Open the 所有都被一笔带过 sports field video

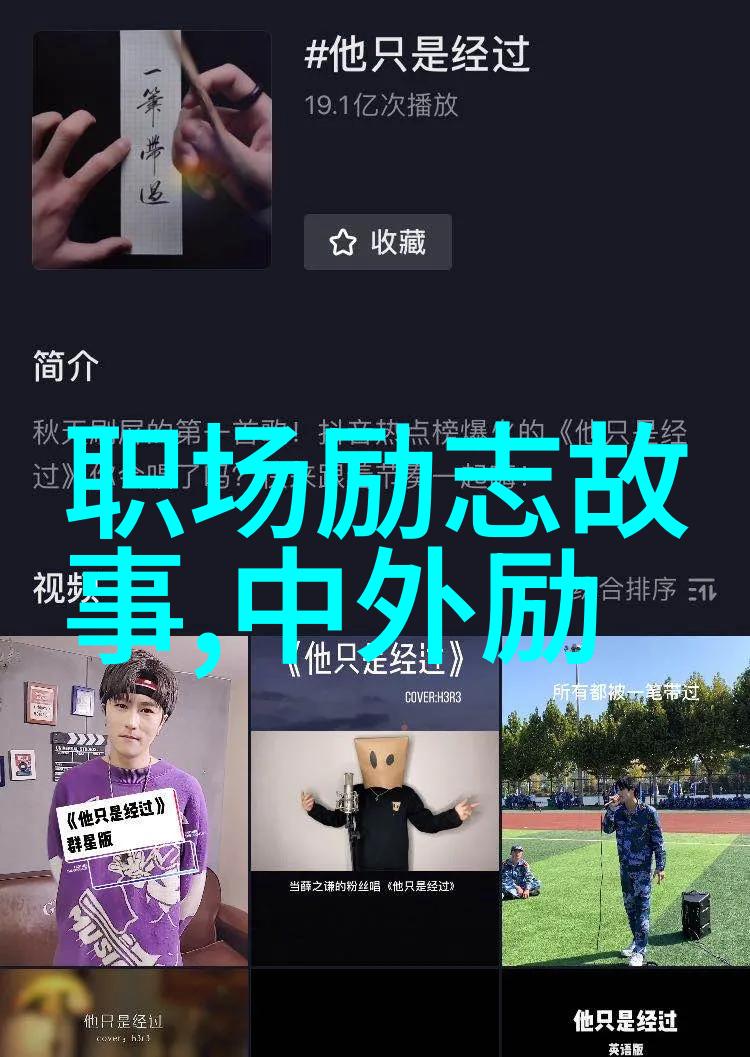tap(625, 800)
